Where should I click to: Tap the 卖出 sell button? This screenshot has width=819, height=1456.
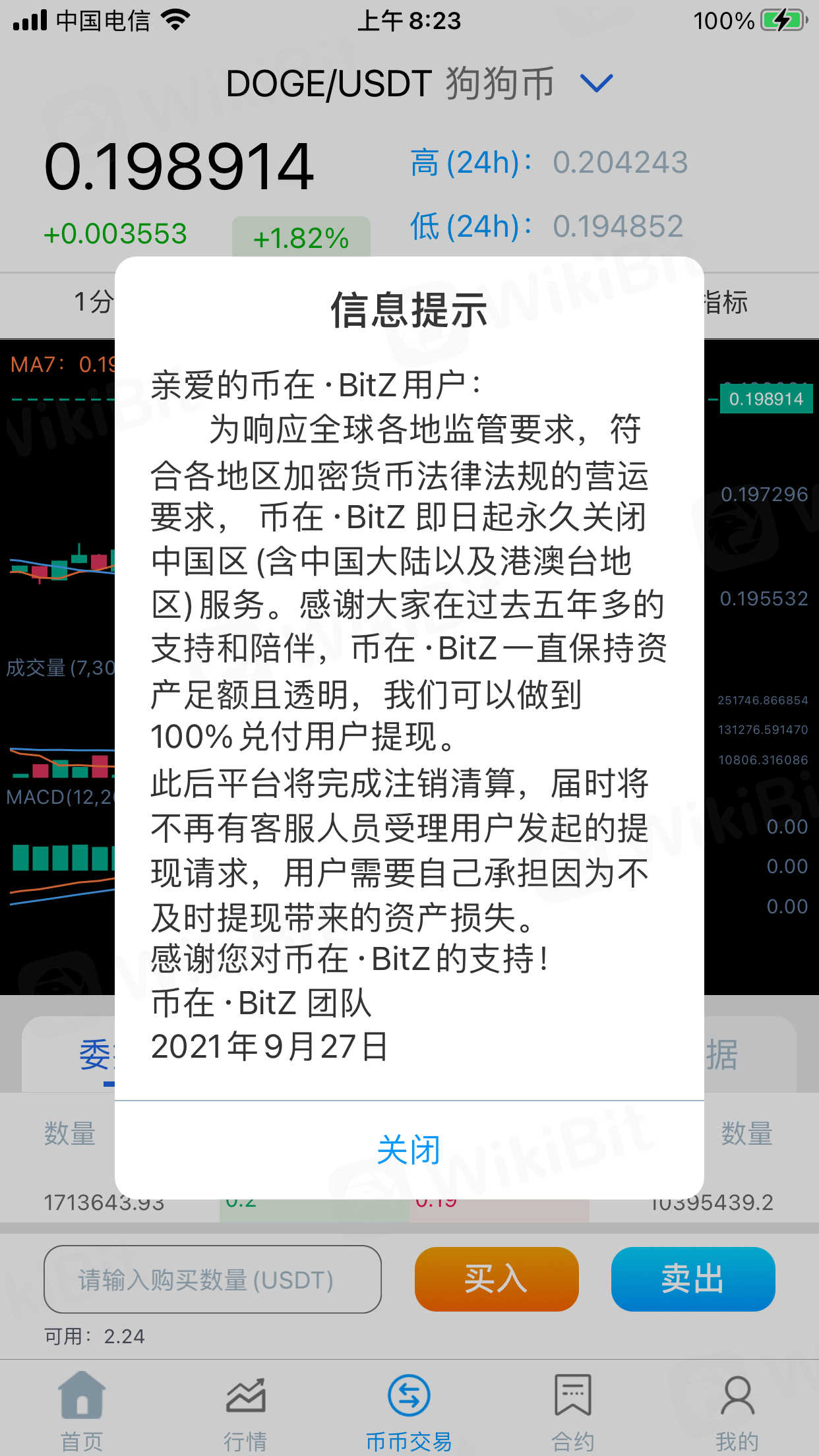tap(692, 1279)
